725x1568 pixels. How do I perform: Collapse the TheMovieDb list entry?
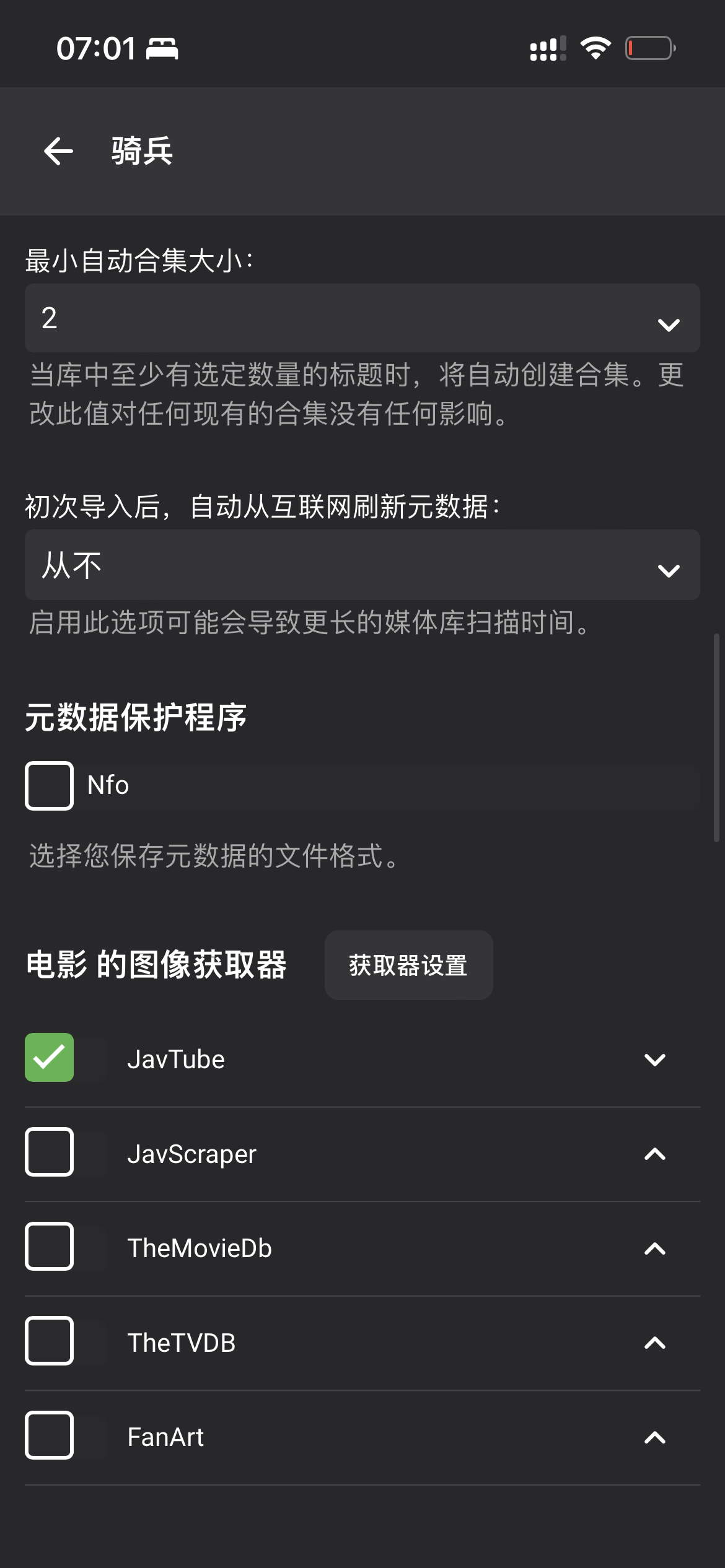coord(655,1248)
